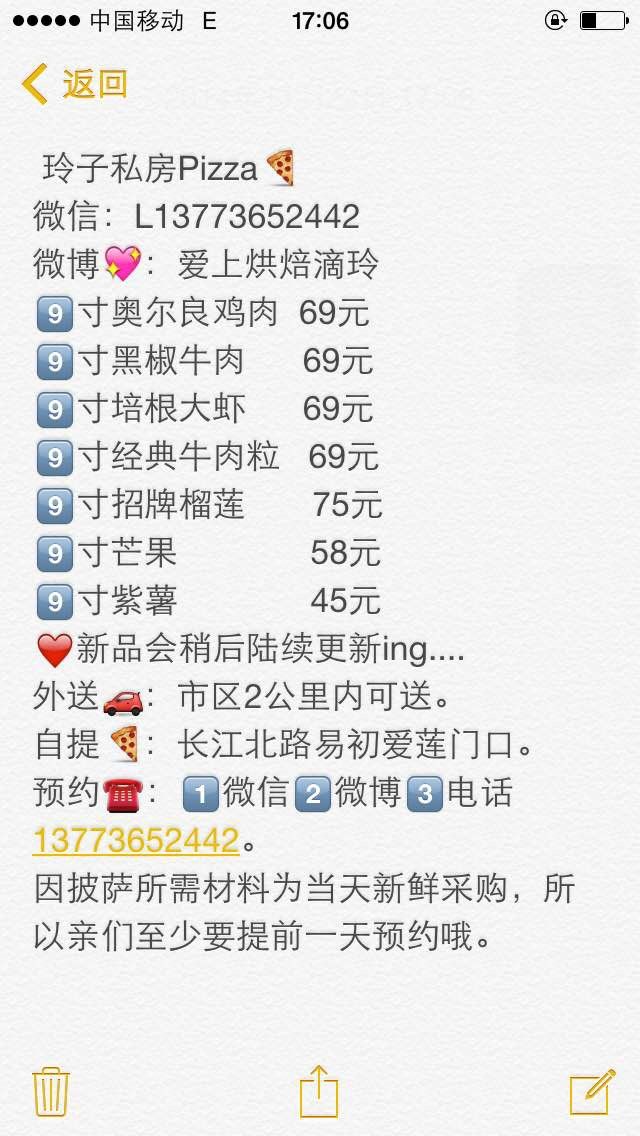Go back with the 返回 button

click(x=75, y=84)
